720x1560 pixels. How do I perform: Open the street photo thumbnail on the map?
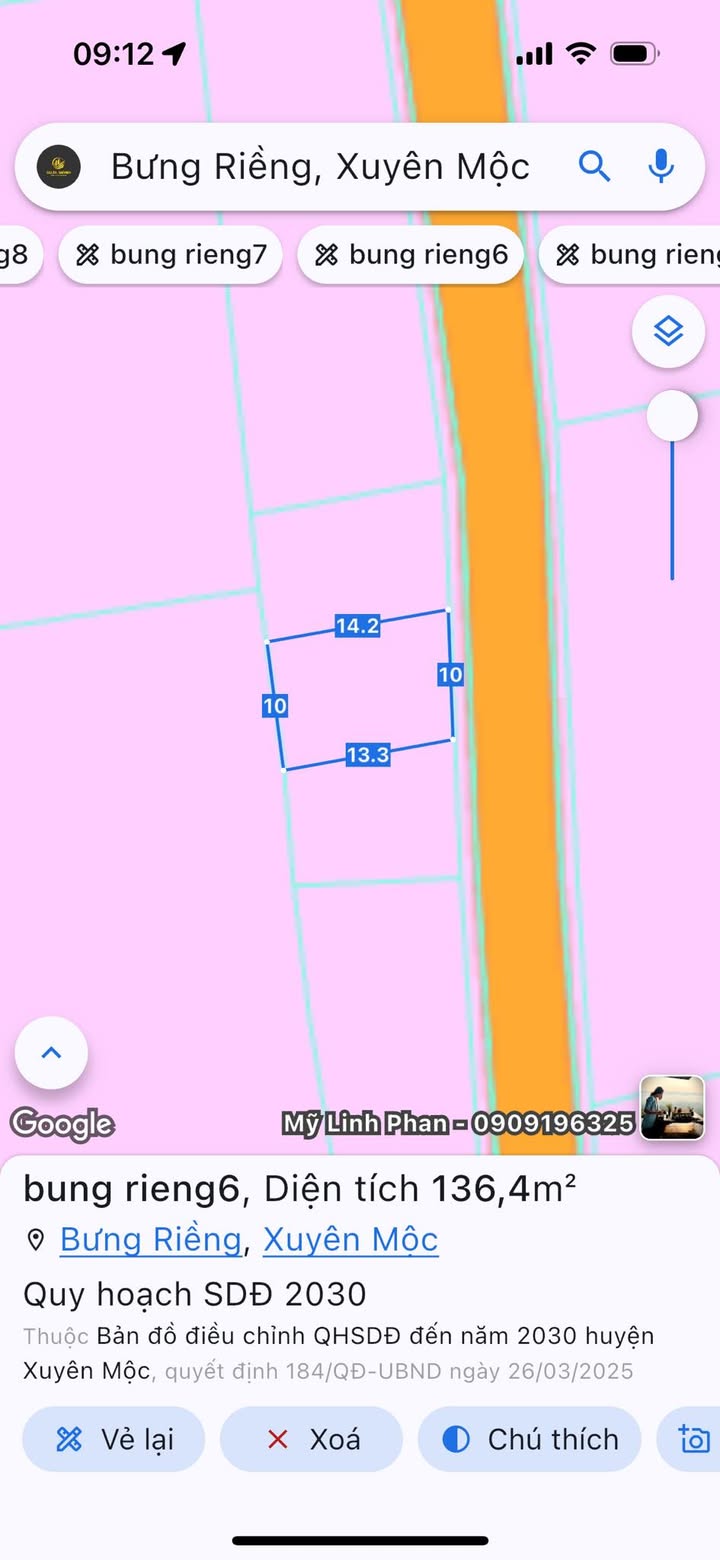(672, 1107)
